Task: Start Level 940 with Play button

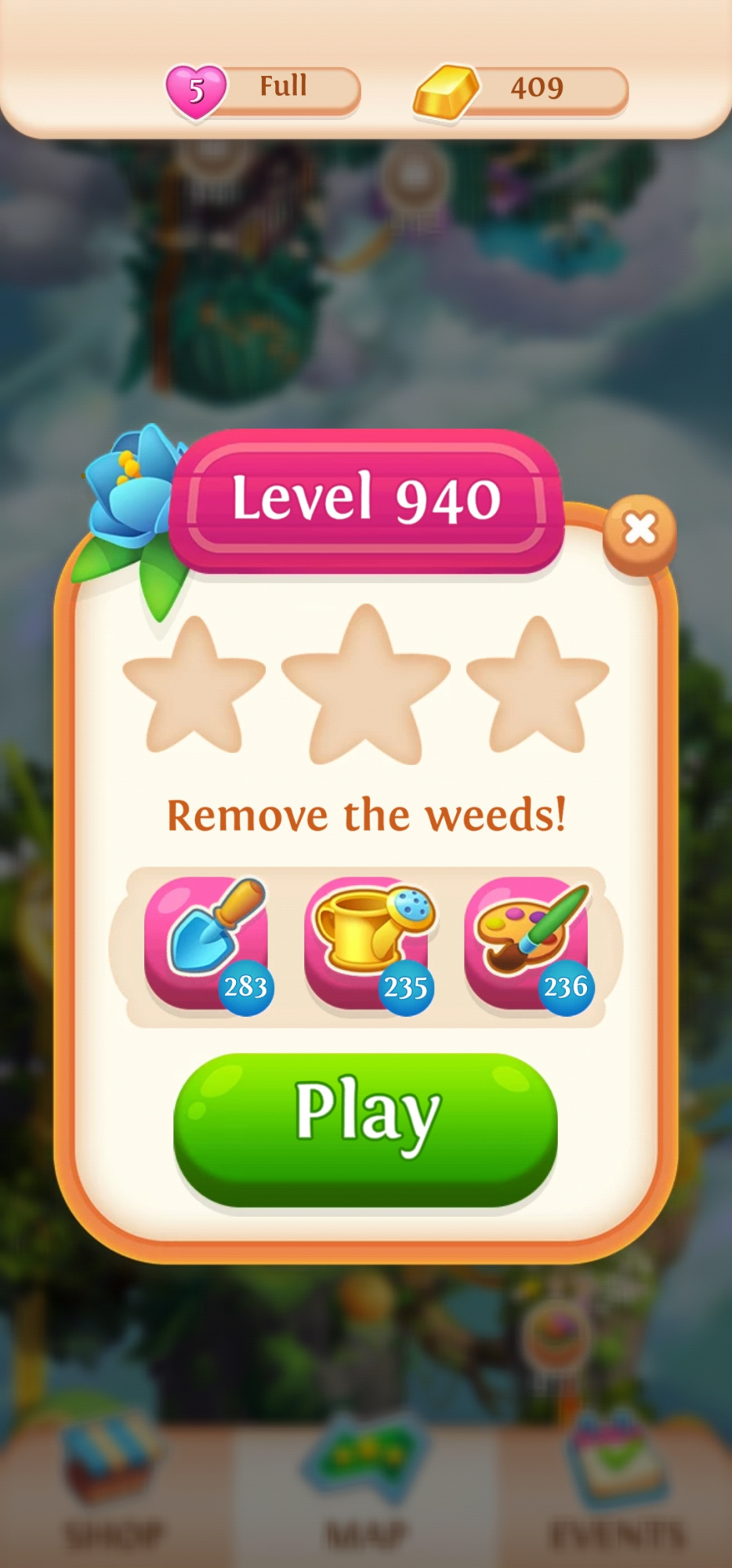Action: 365,1127
